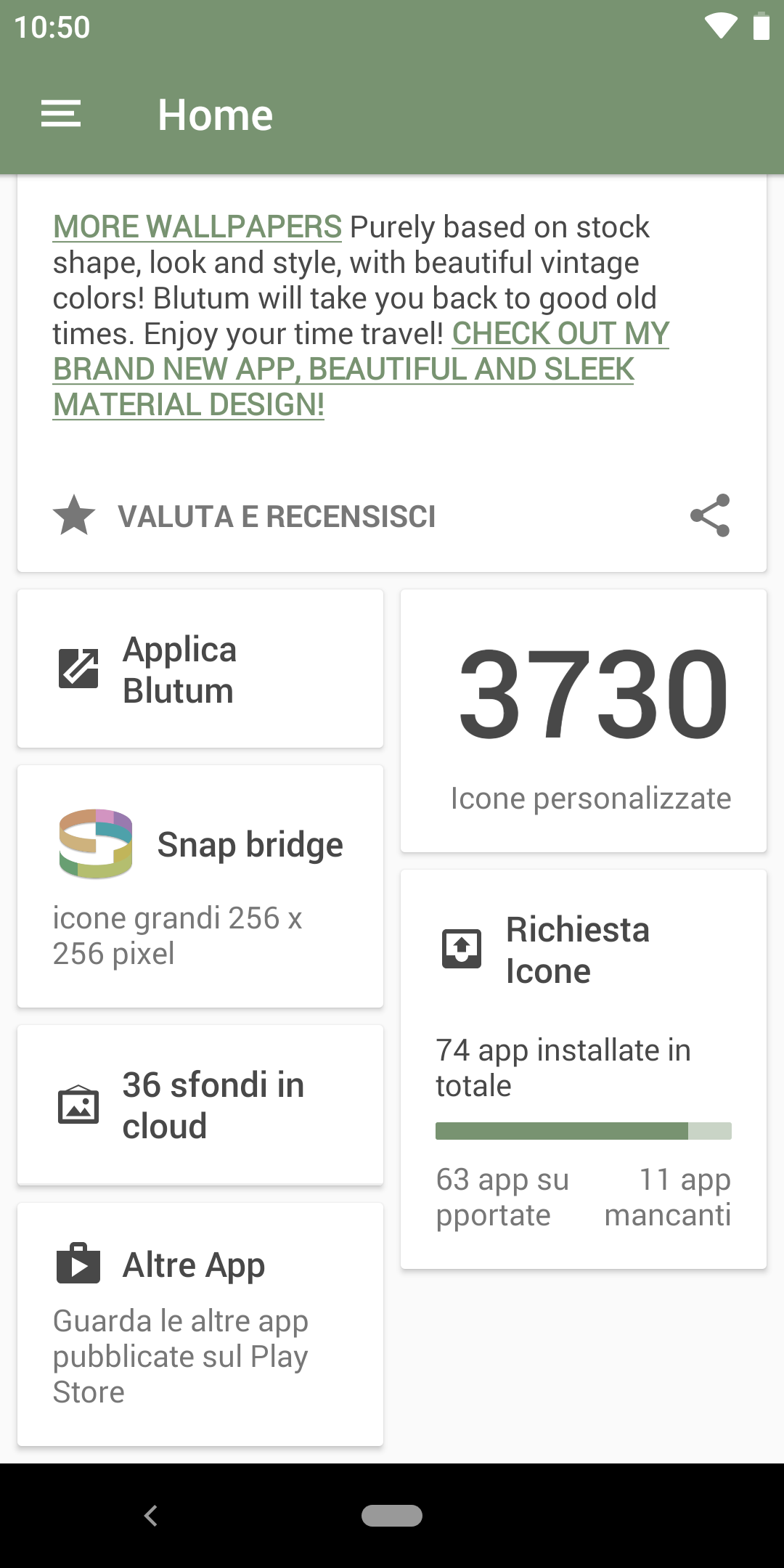Image resolution: width=784 pixels, height=1568 pixels.
Task: Tap the system home pill
Action: coord(392,1516)
